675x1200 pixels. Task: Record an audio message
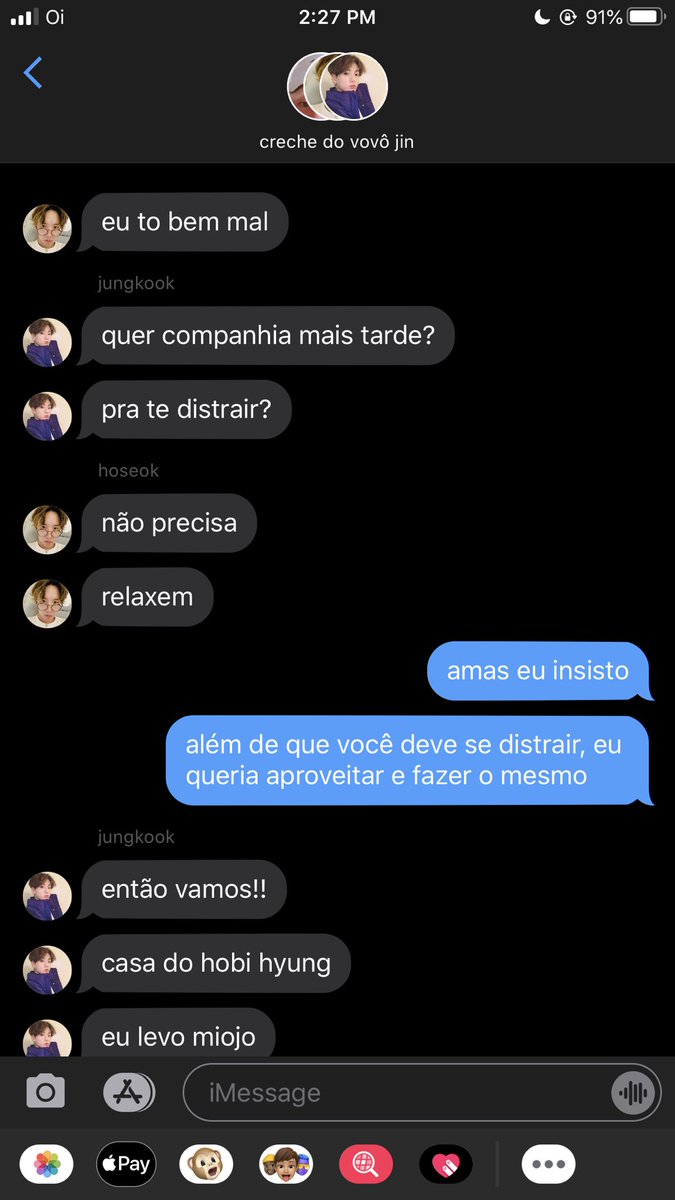[634, 1093]
